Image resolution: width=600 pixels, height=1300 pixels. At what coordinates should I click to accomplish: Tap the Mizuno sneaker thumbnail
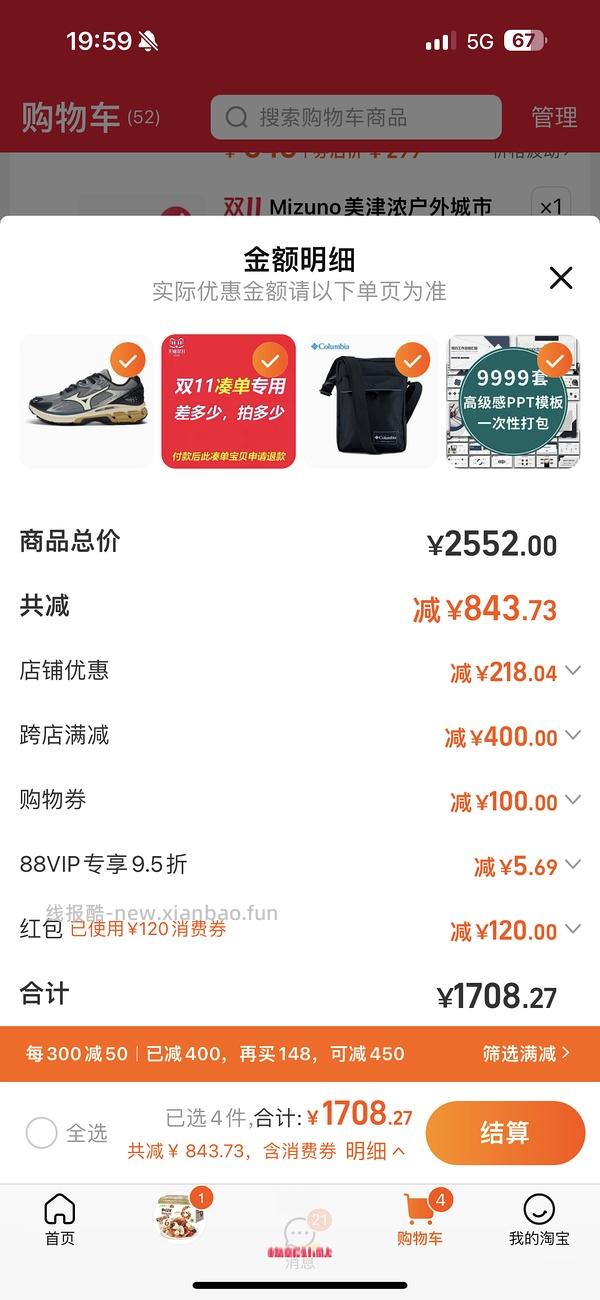(86, 401)
